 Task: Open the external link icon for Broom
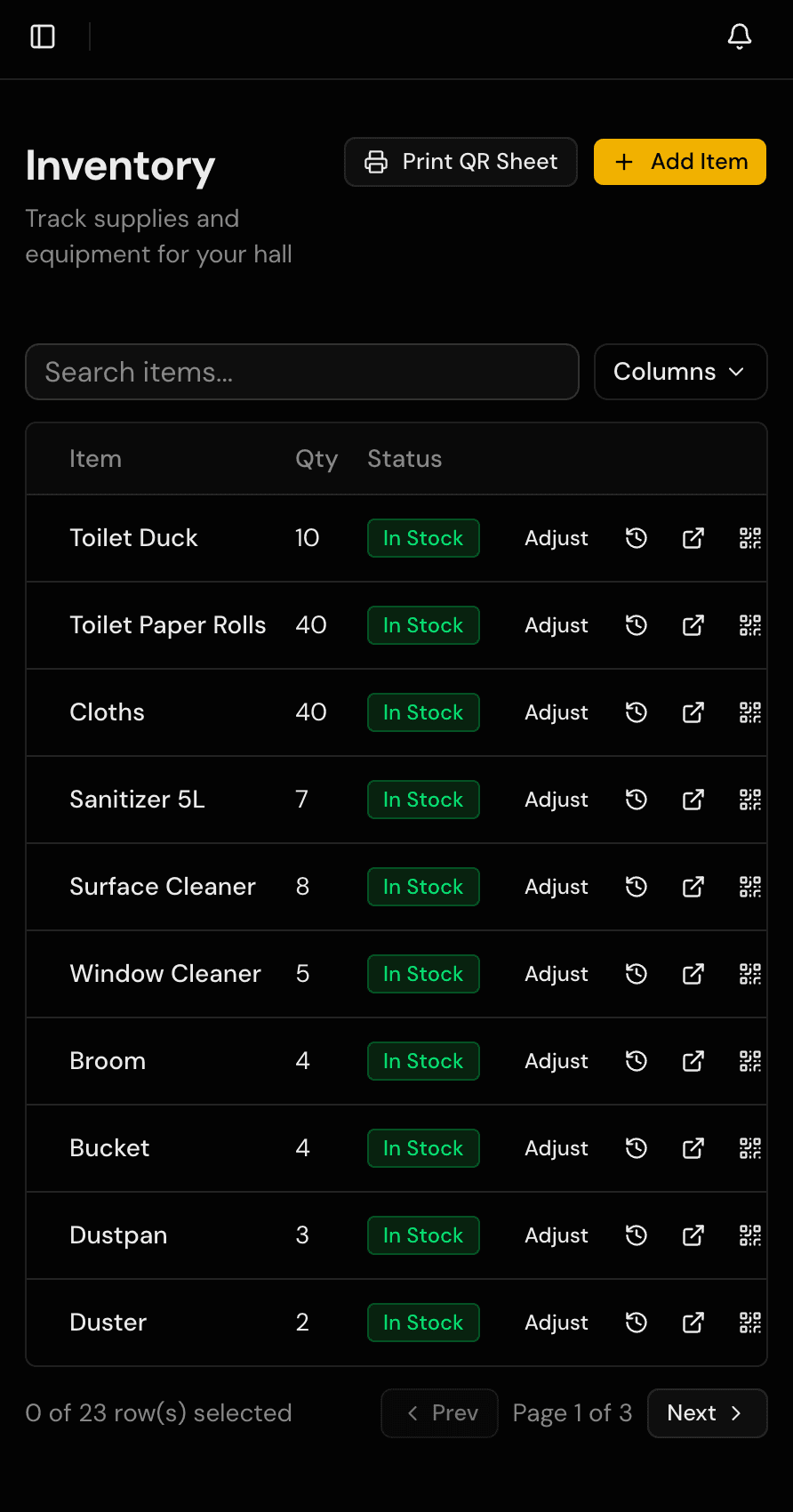[x=693, y=1060]
